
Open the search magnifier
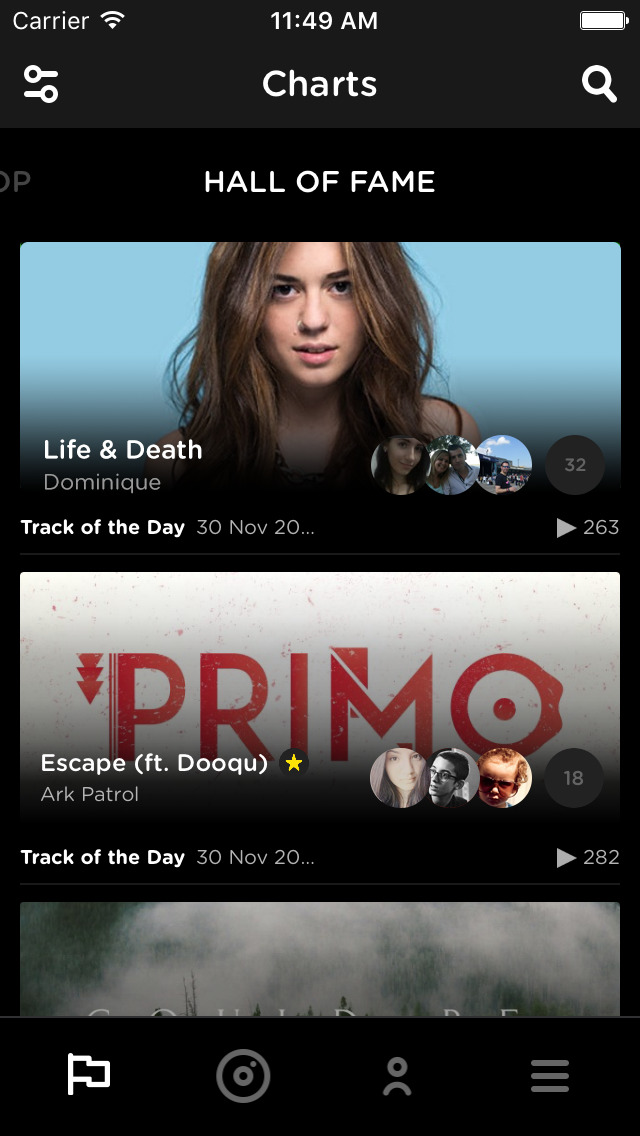[x=599, y=84]
